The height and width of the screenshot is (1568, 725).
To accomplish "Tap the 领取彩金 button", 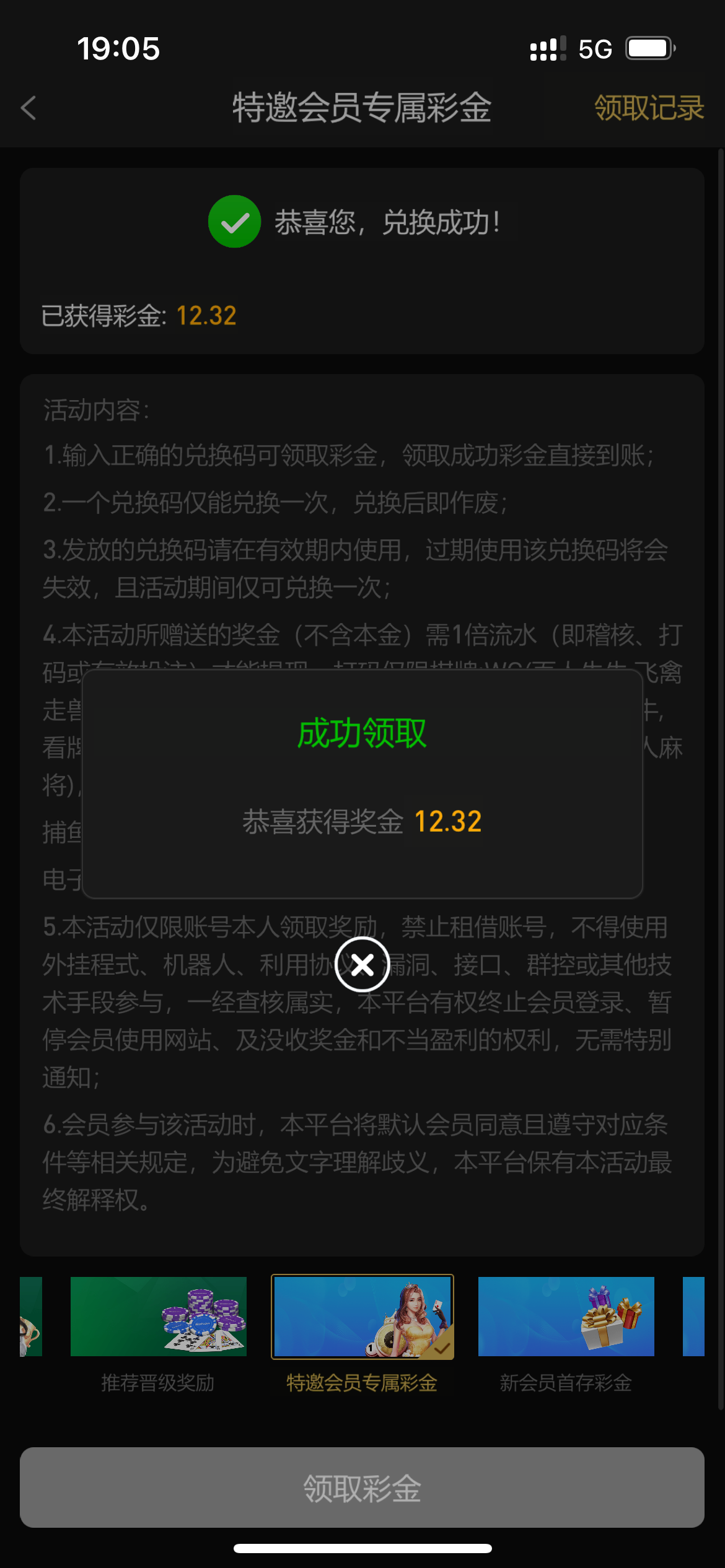I will coord(362,1487).
